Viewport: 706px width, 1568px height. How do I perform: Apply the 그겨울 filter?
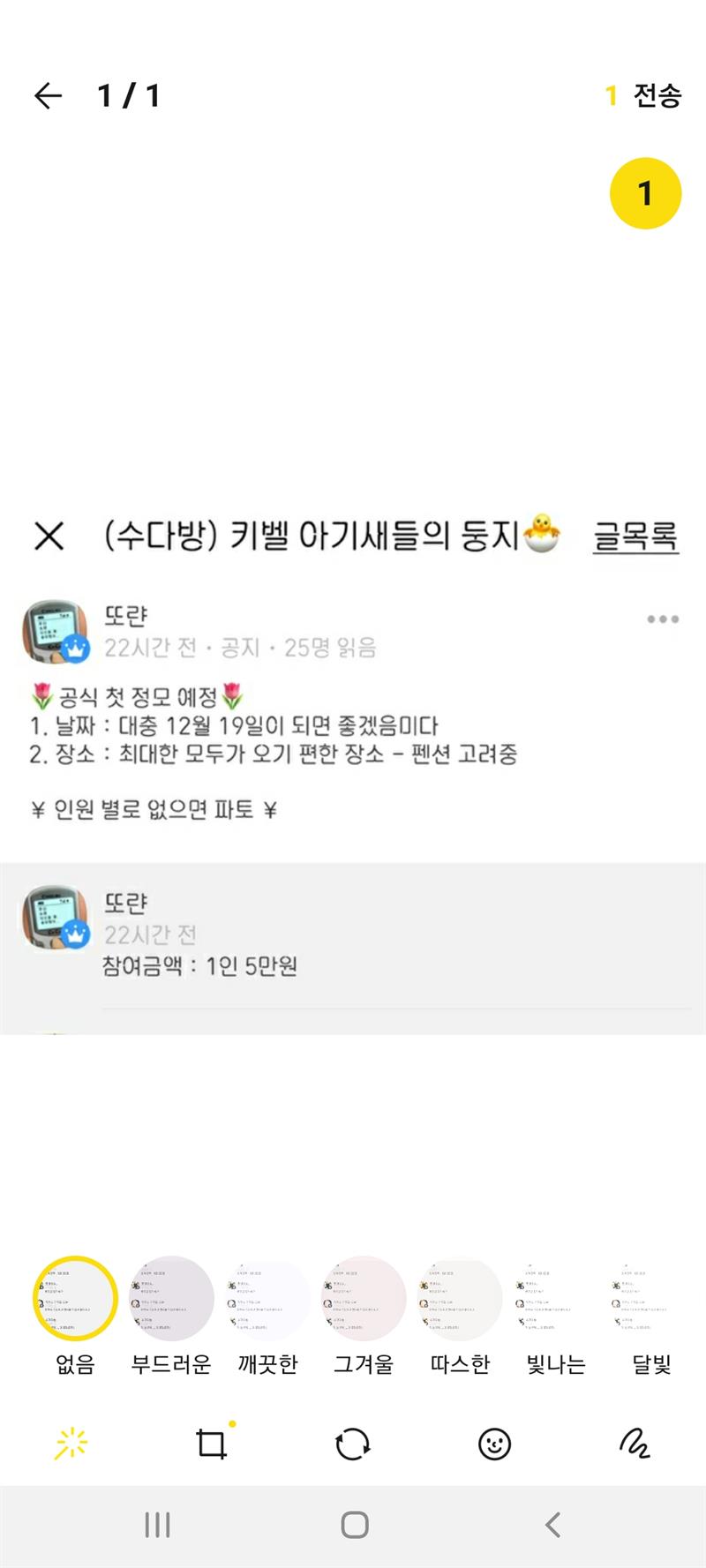click(364, 1299)
